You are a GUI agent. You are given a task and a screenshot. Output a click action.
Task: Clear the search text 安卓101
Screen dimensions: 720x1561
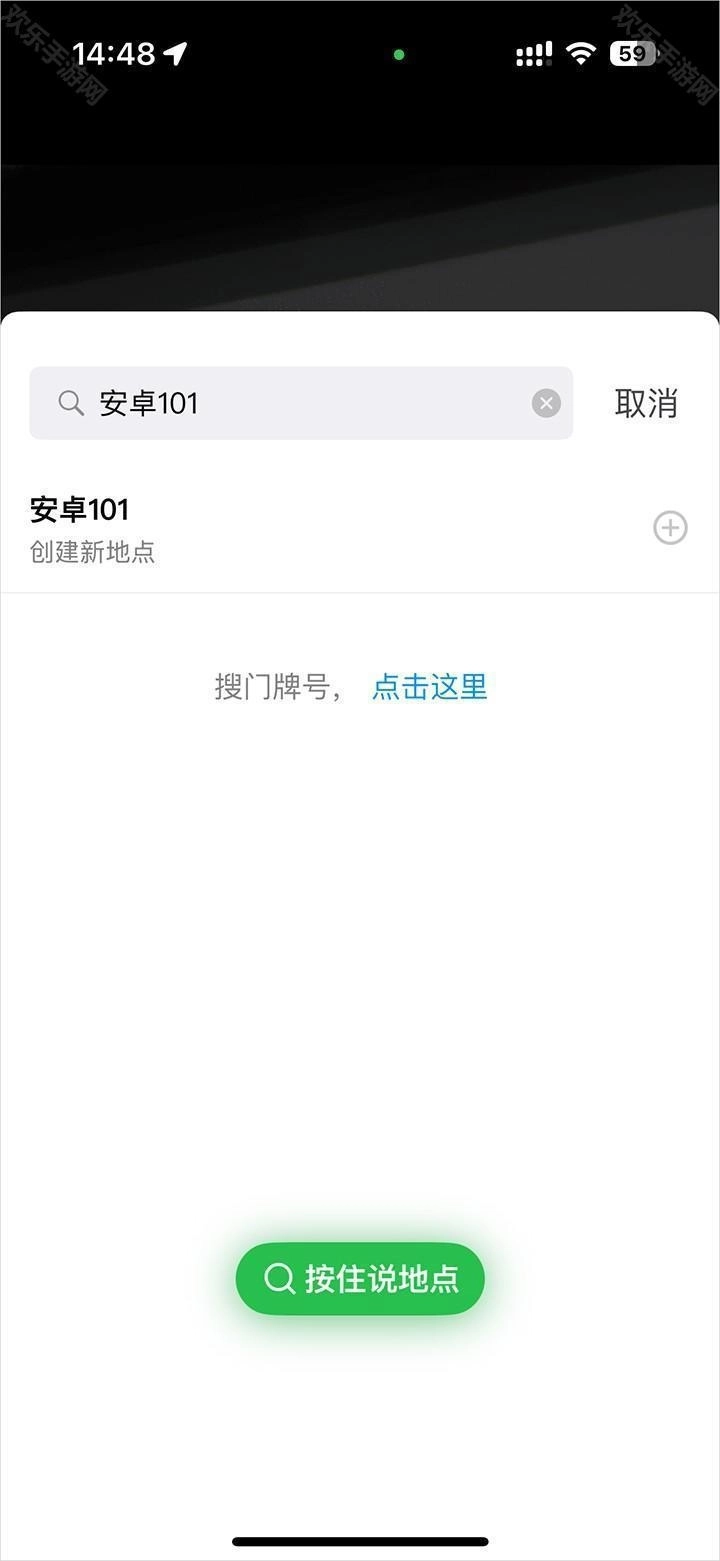(x=546, y=403)
